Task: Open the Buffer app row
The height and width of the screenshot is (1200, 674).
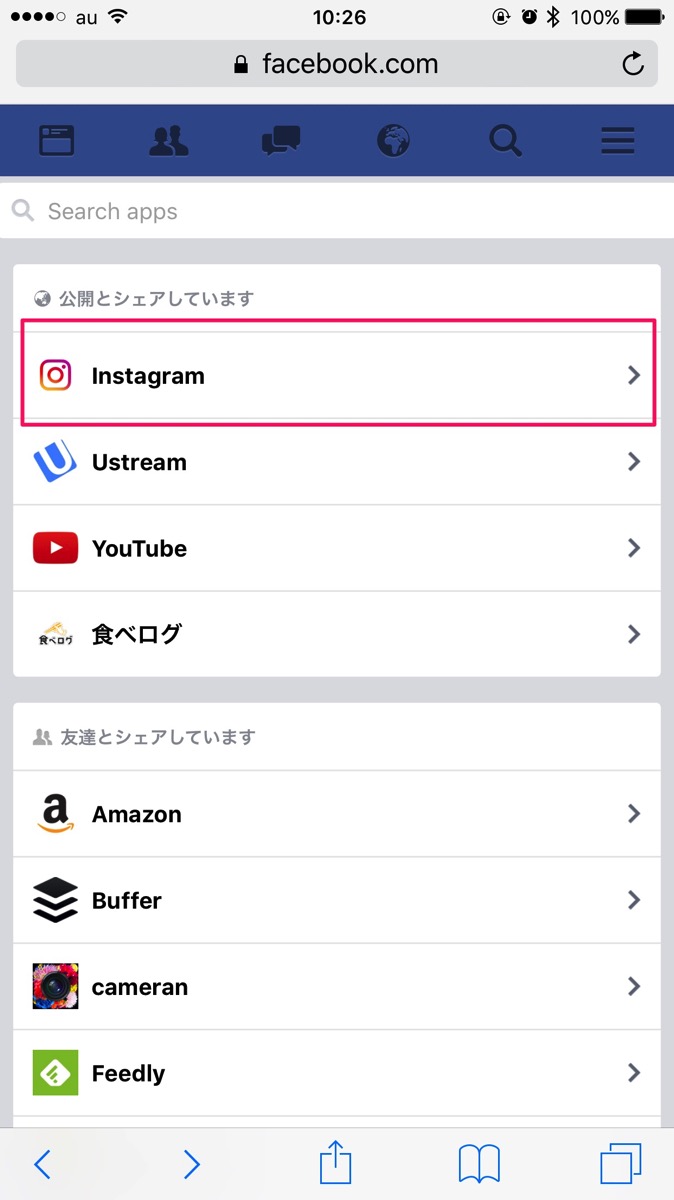Action: click(337, 900)
